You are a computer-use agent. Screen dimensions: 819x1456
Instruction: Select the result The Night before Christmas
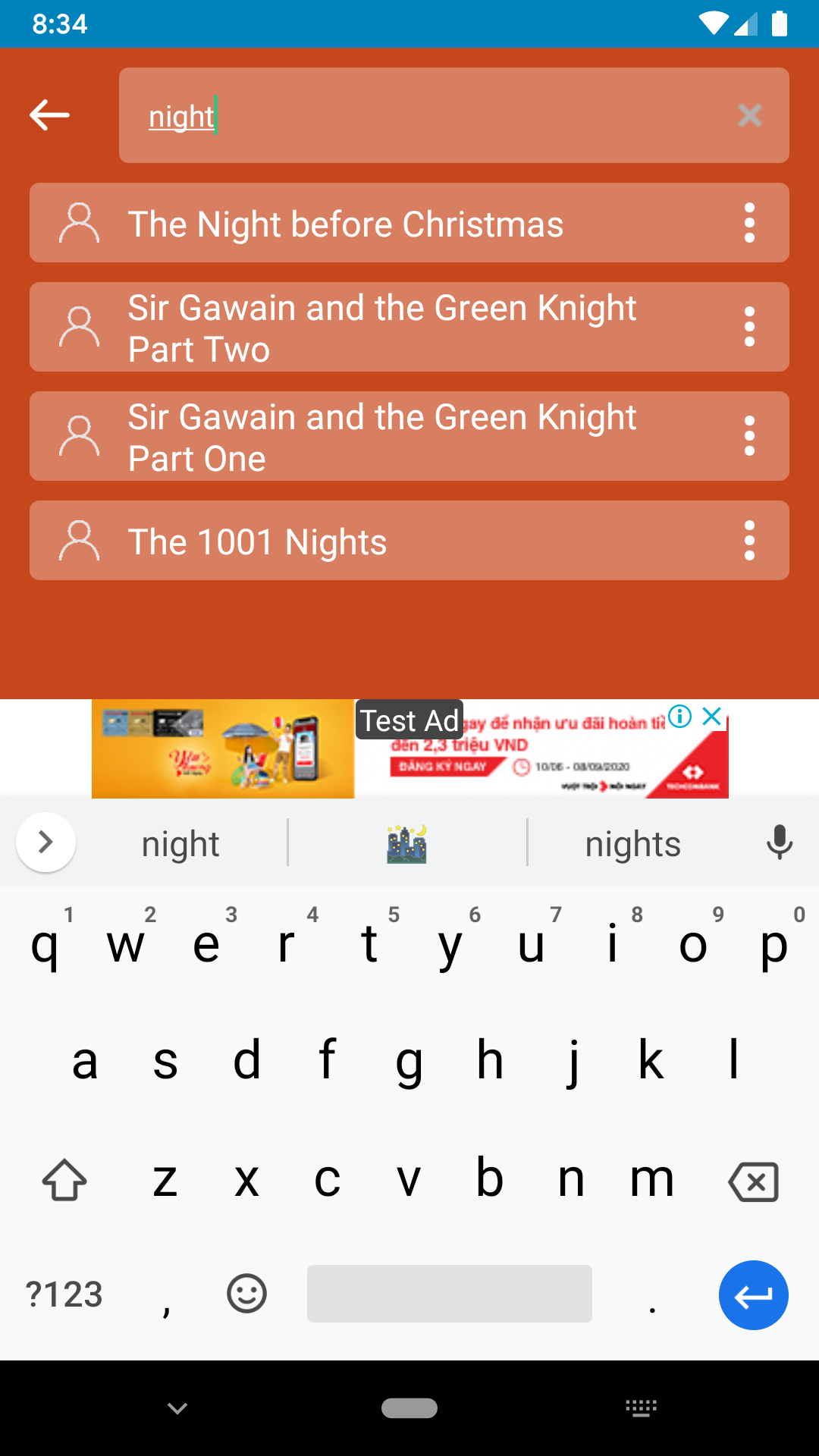pyautogui.click(x=346, y=222)
